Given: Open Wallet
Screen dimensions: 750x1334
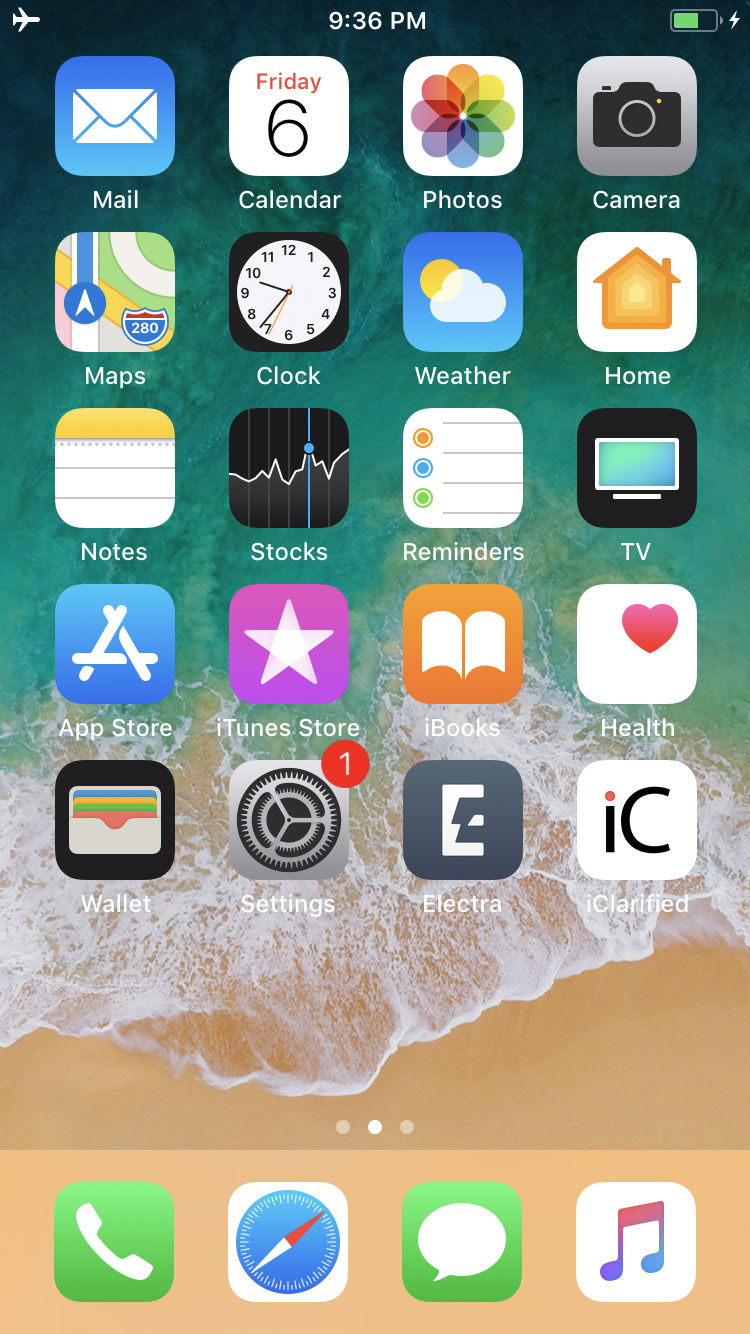Looking at the screenshot, I should tap(115, 820).
